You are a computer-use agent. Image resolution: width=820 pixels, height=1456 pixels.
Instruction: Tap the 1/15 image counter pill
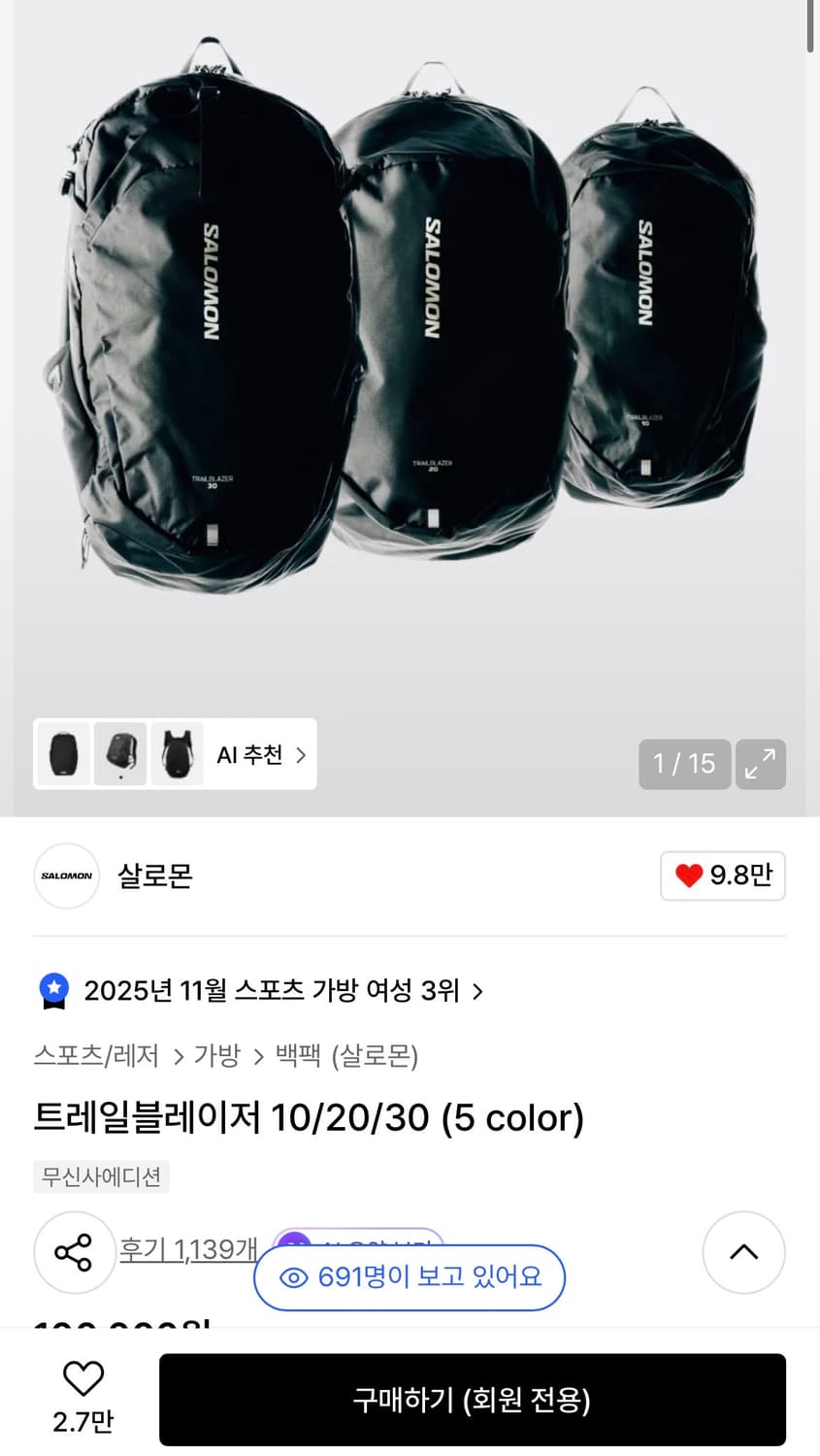684,765
